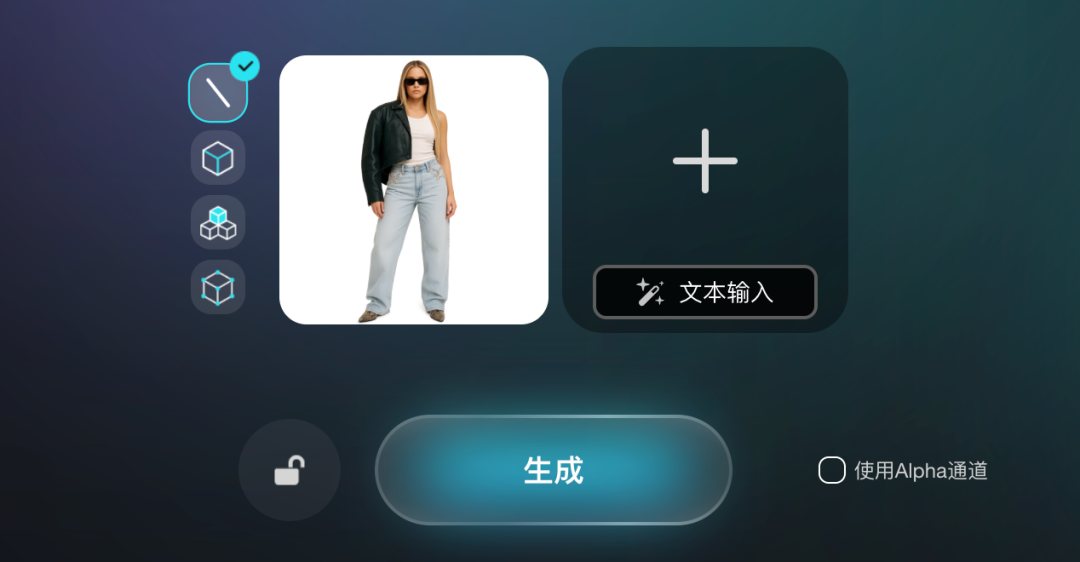
Task: Tap the 文本输入 text input button
Action: [x=705, y=292]
